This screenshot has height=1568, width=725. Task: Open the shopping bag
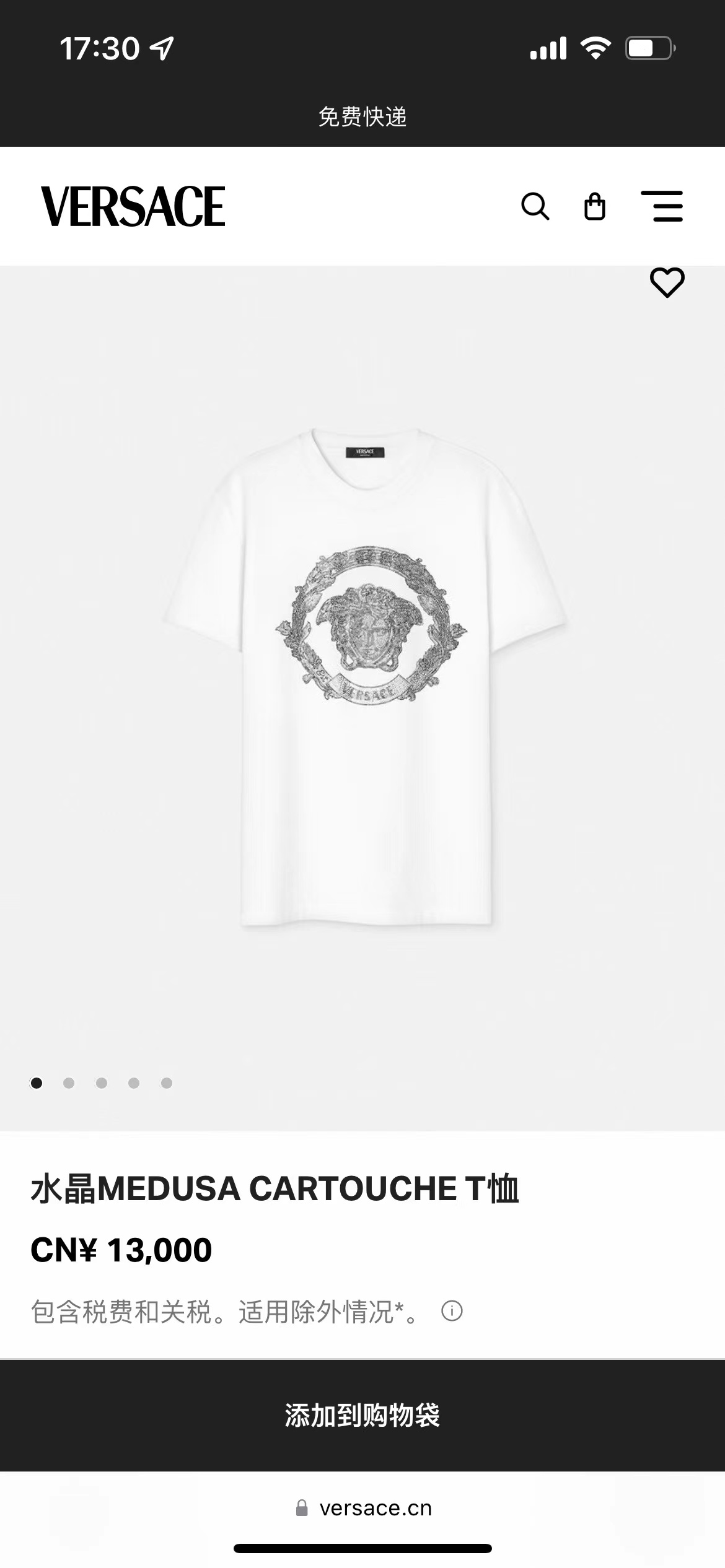click(x=595, y=206)
